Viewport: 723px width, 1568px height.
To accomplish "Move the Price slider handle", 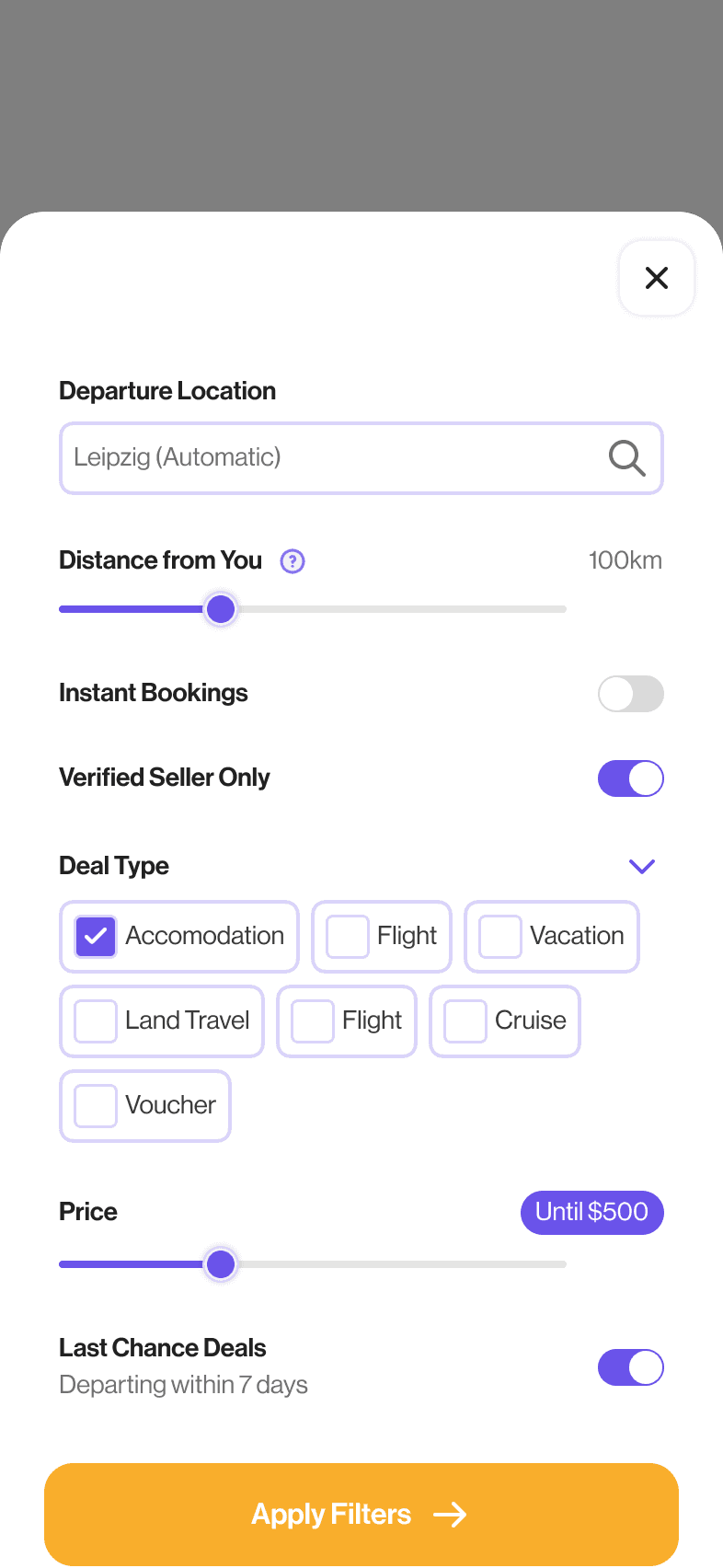I will (221, 1264).
